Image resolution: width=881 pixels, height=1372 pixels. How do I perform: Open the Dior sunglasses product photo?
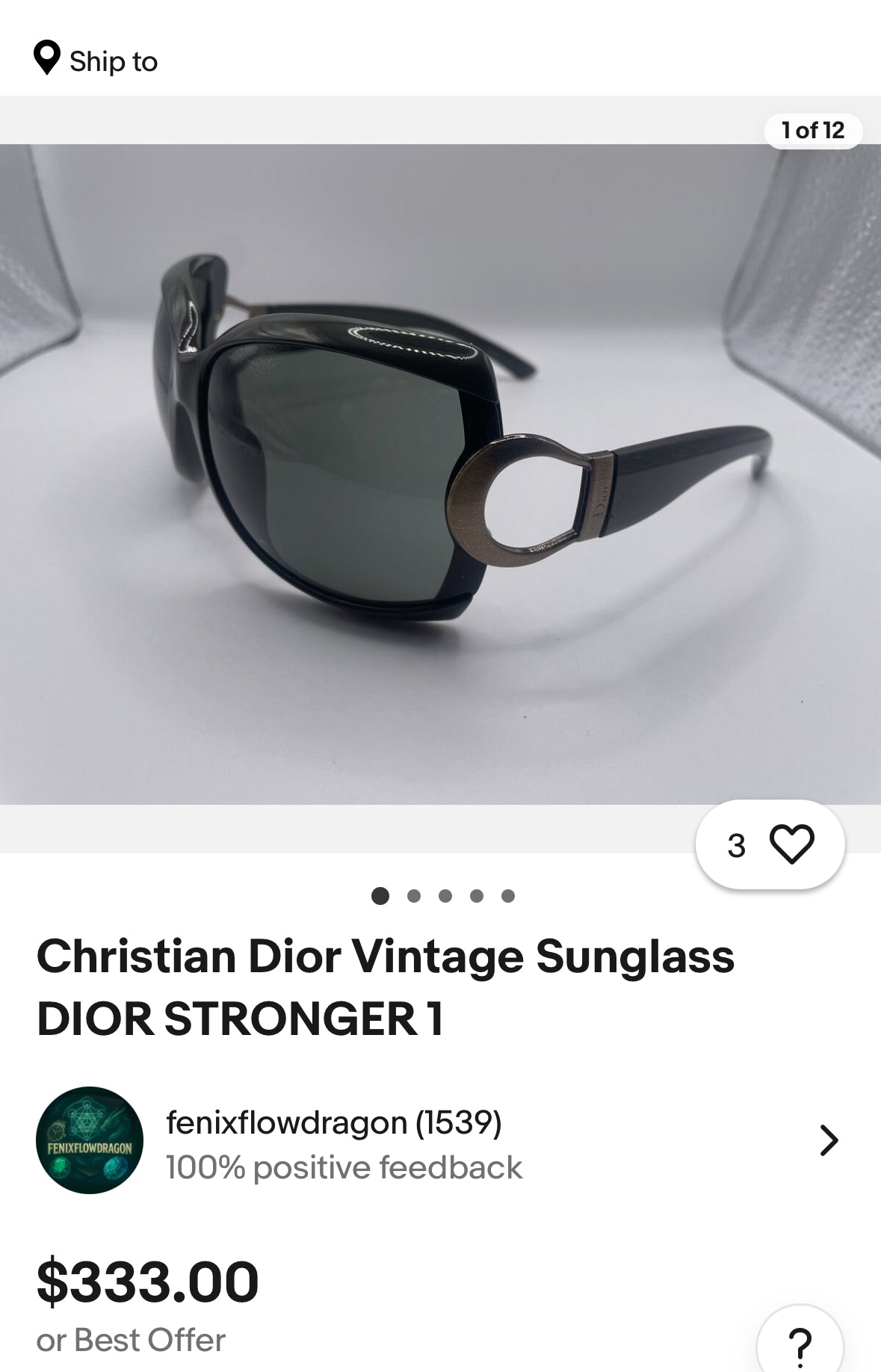tap(440, 474)
